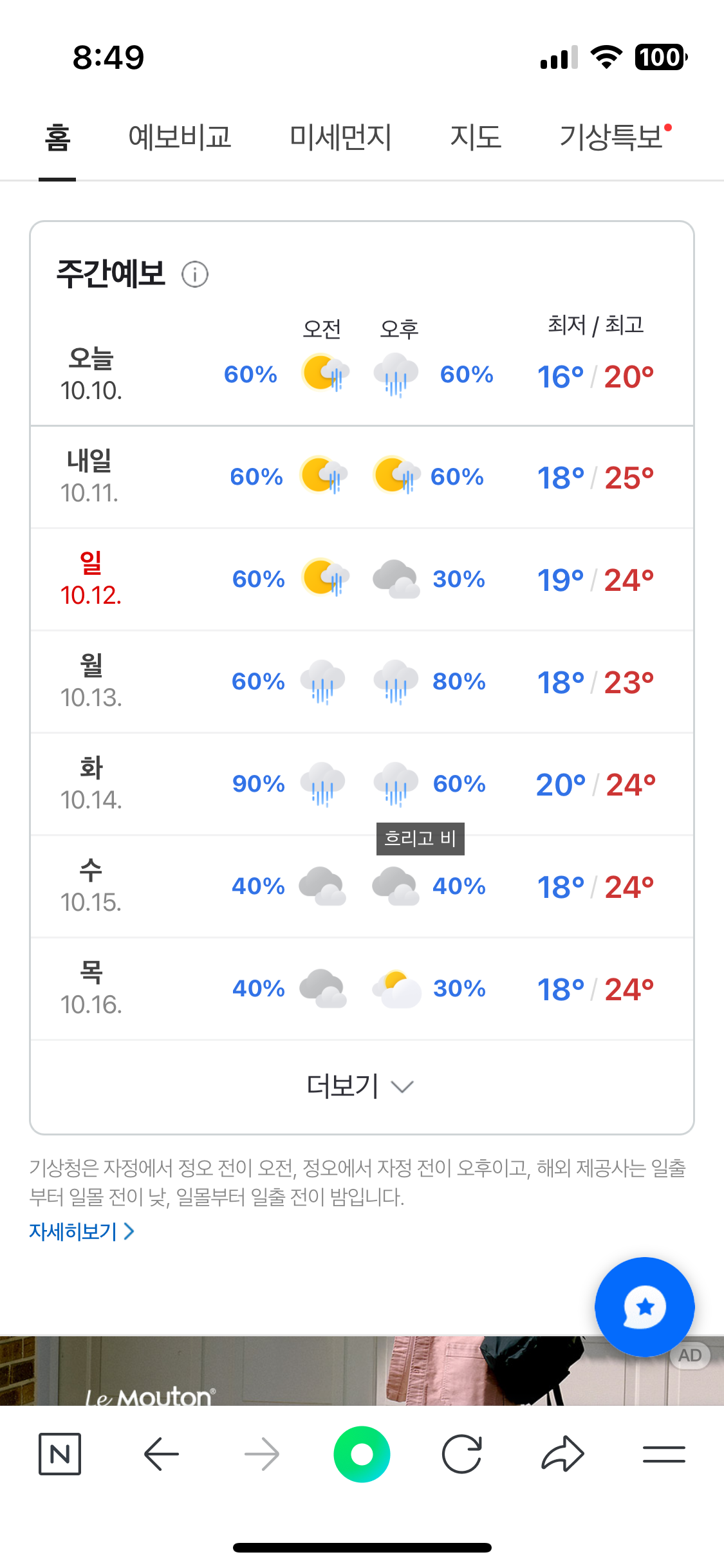Switch to the 지도 tab
Screen dimensions: 724x1568
coord(475,137)
